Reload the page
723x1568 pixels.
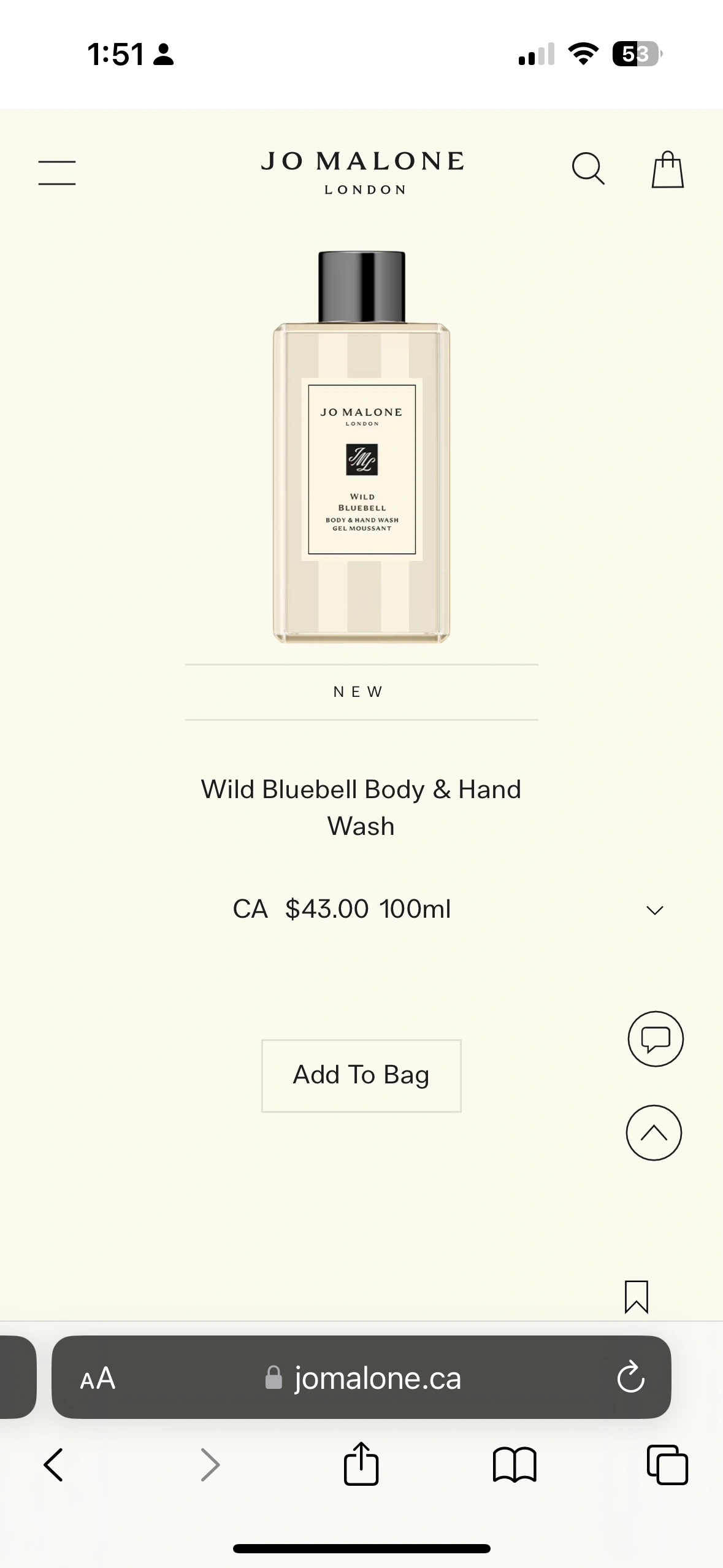[x=630, y=1378]
